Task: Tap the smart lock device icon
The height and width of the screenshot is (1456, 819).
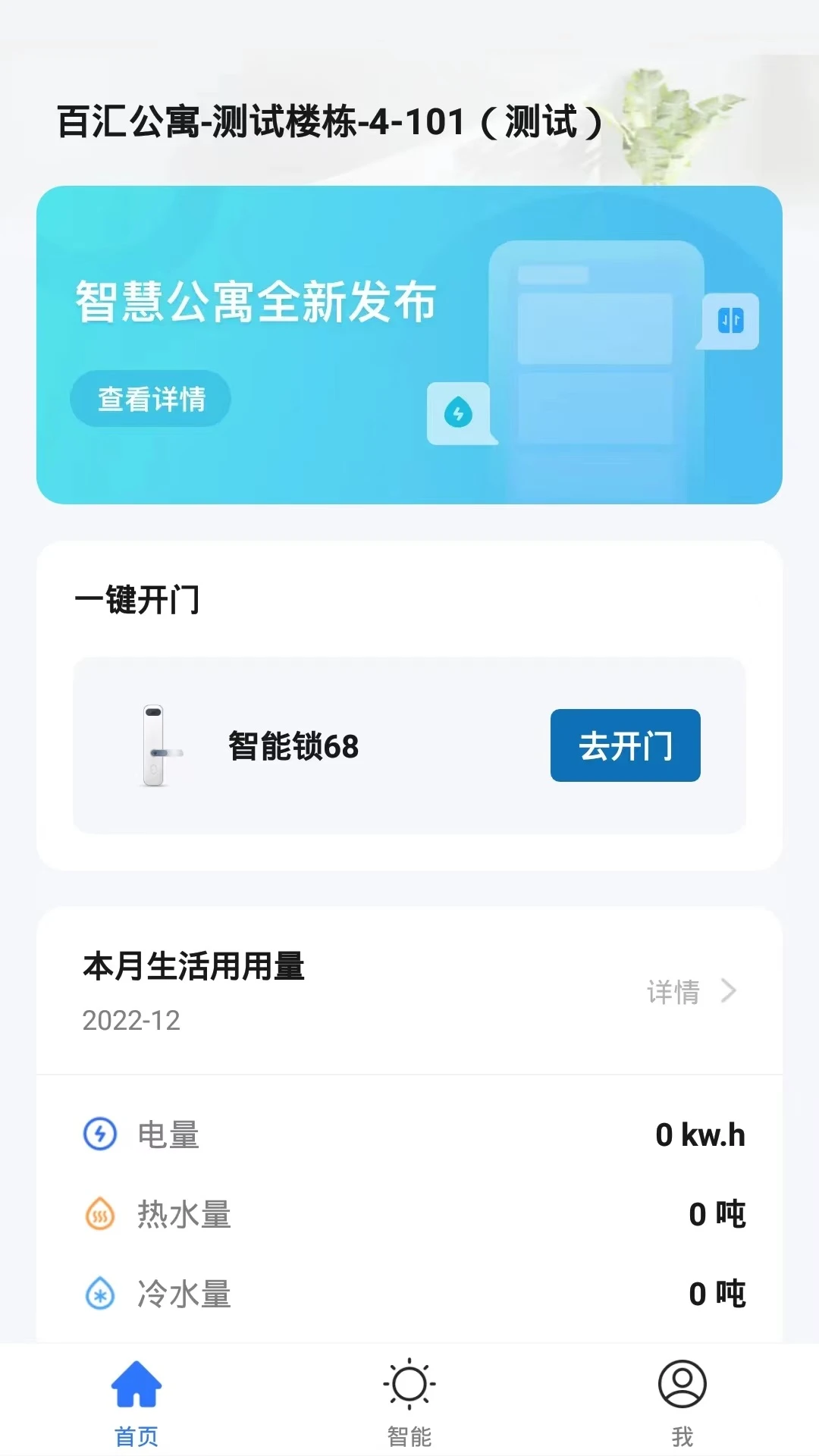Action: coord(157,747)
